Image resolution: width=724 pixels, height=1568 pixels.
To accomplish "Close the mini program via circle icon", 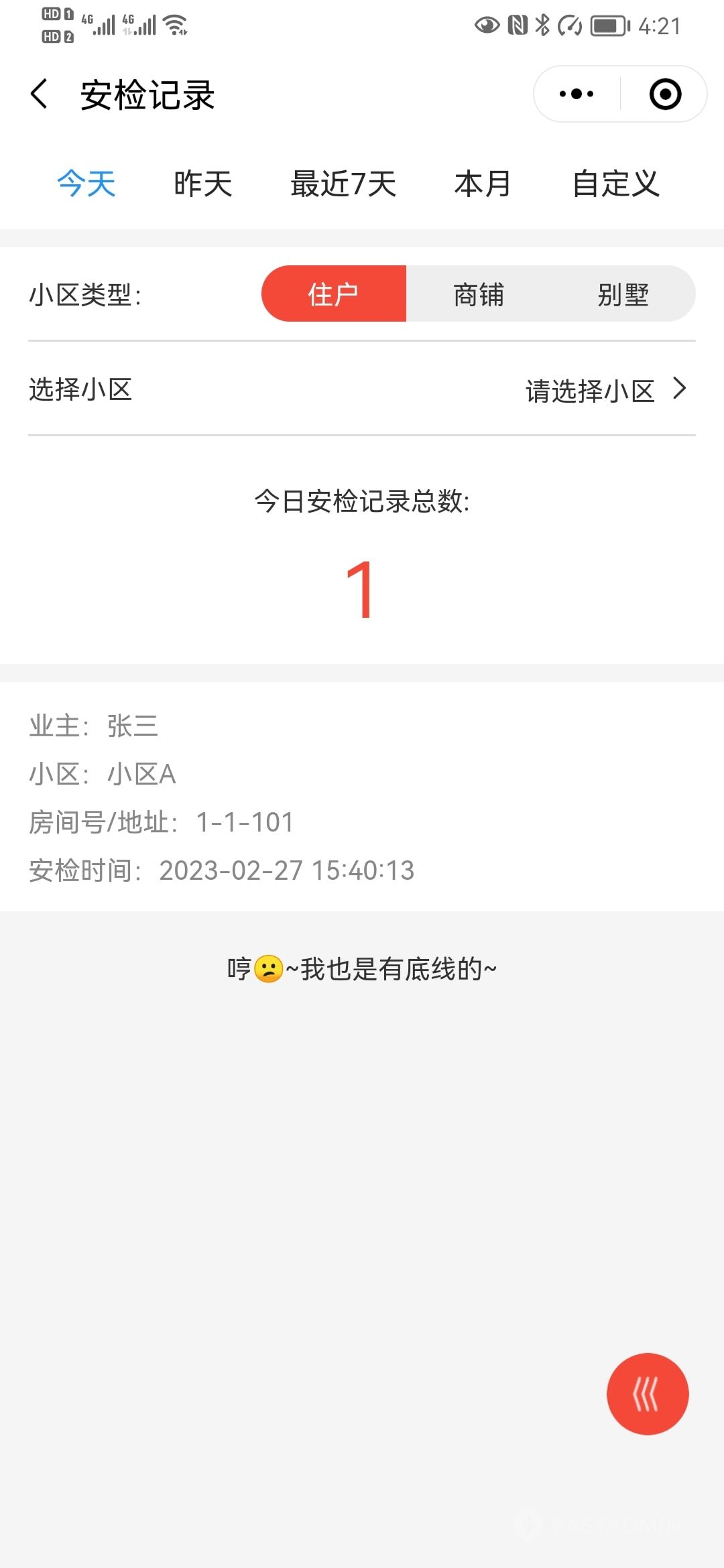I will [665, 94].
